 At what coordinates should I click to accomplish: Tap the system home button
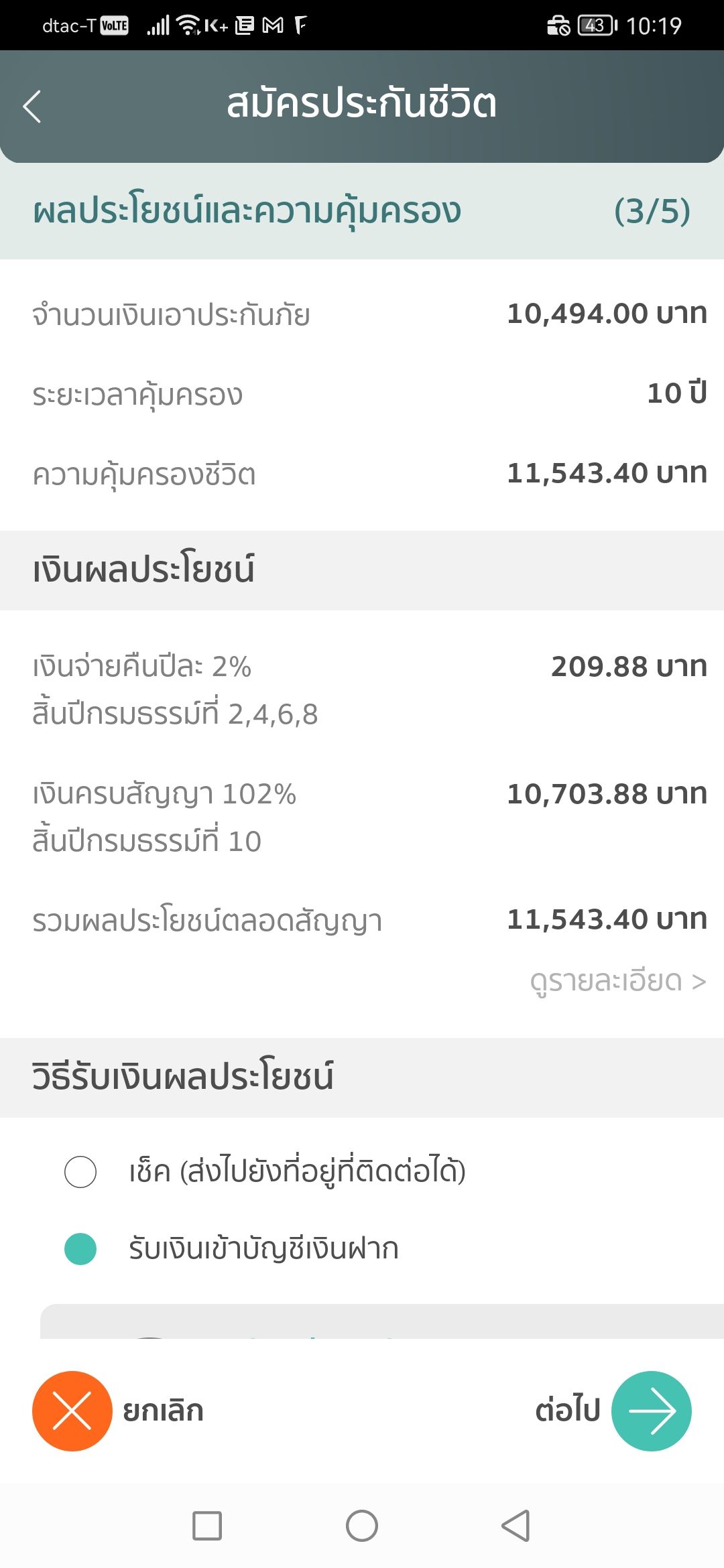click(362, 1526)
